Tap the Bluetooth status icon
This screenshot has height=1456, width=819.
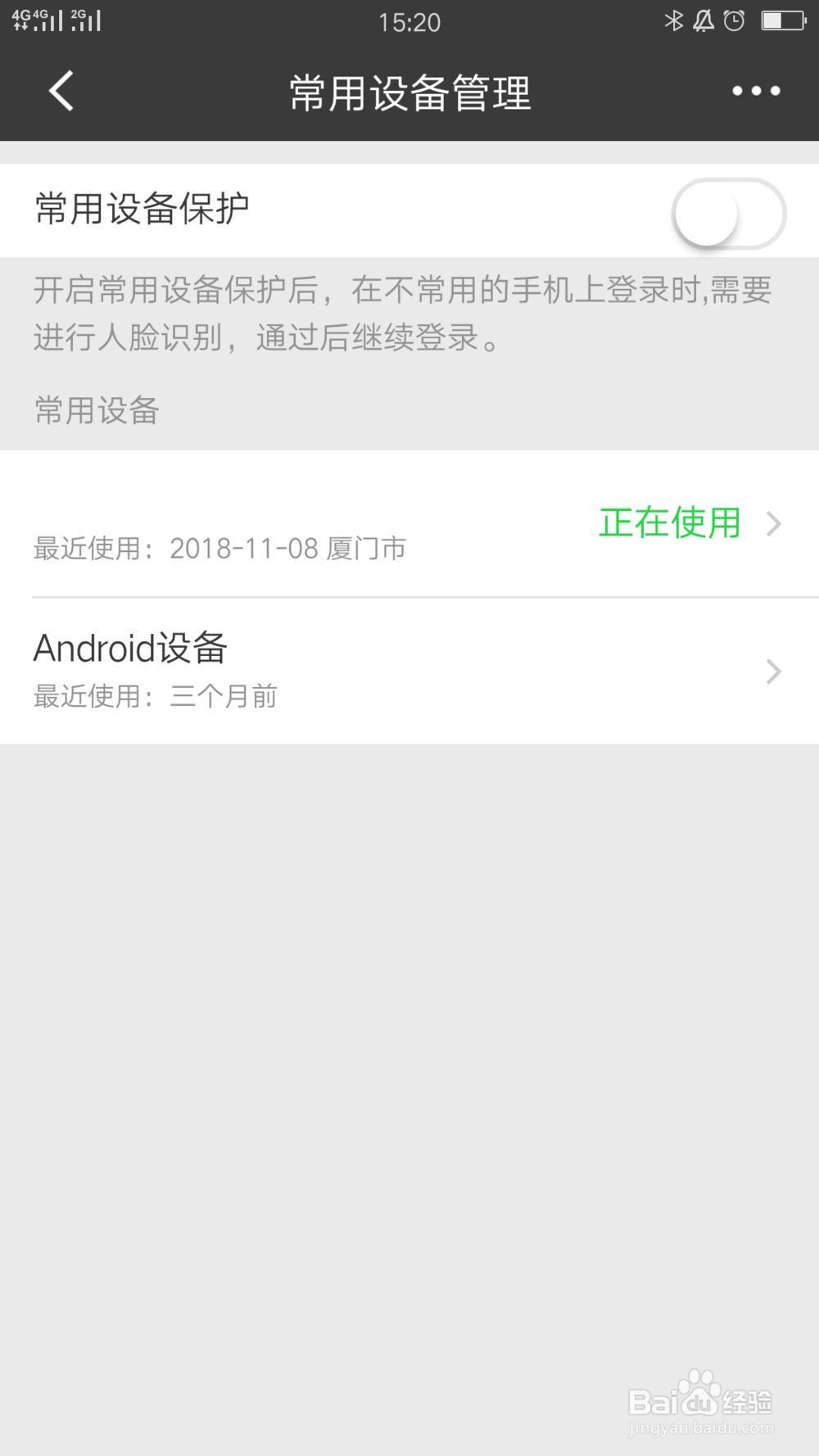point(675,21)
